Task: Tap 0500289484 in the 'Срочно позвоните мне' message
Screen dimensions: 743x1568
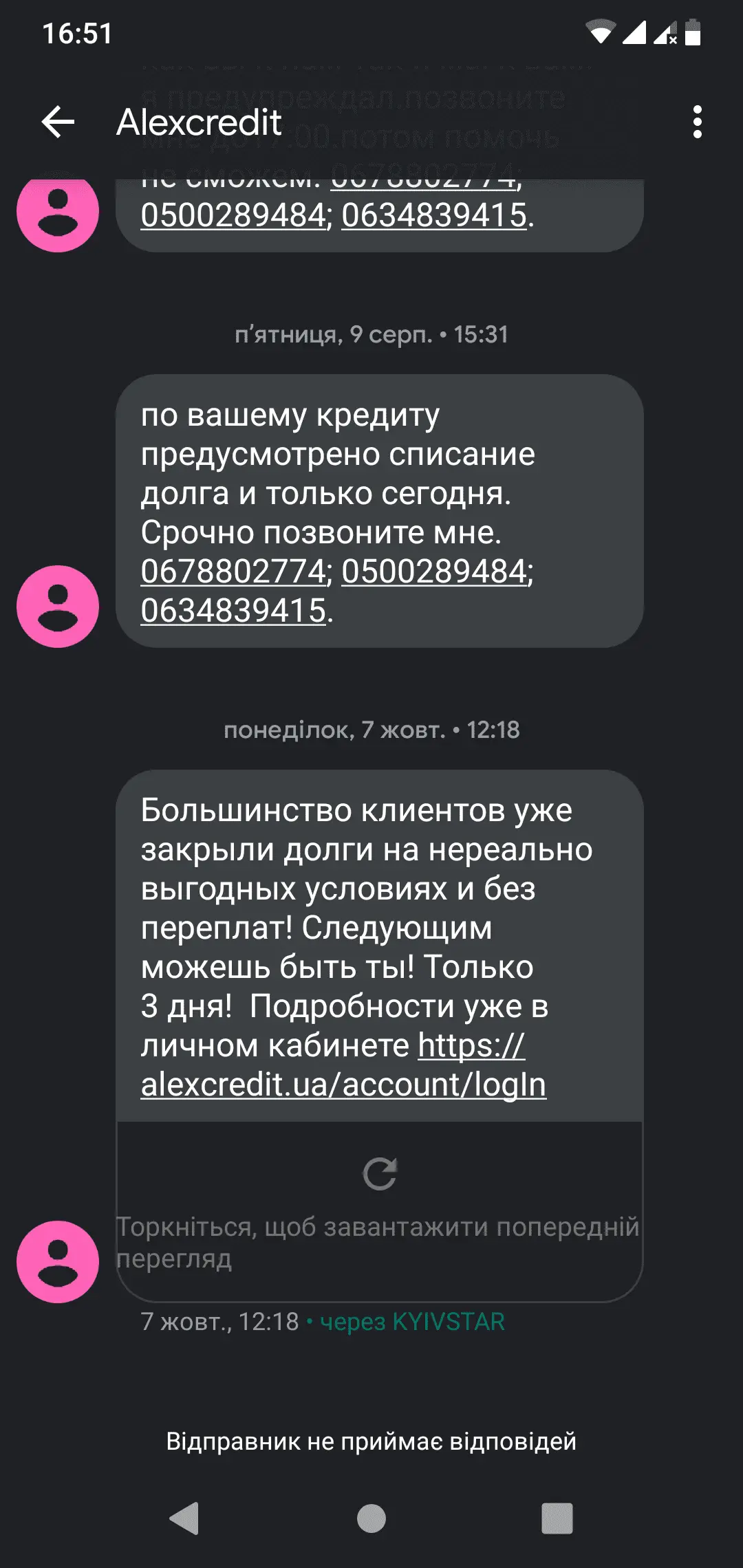Action: point(434,571)
